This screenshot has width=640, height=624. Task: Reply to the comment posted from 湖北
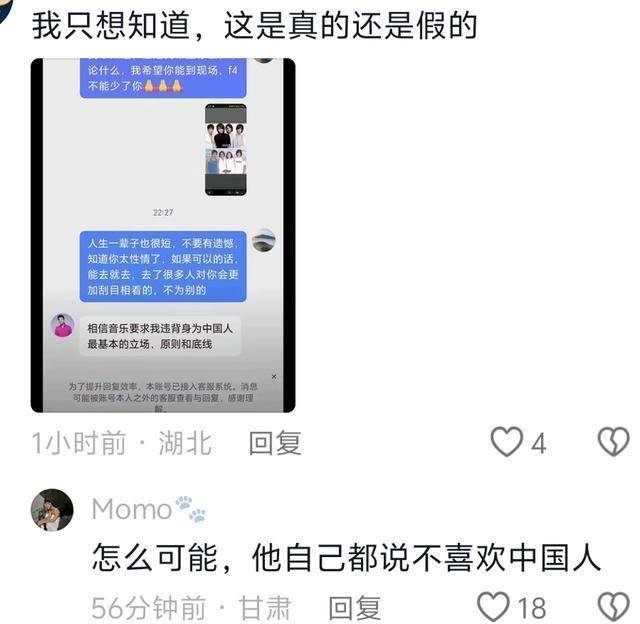tap(275, 443)
